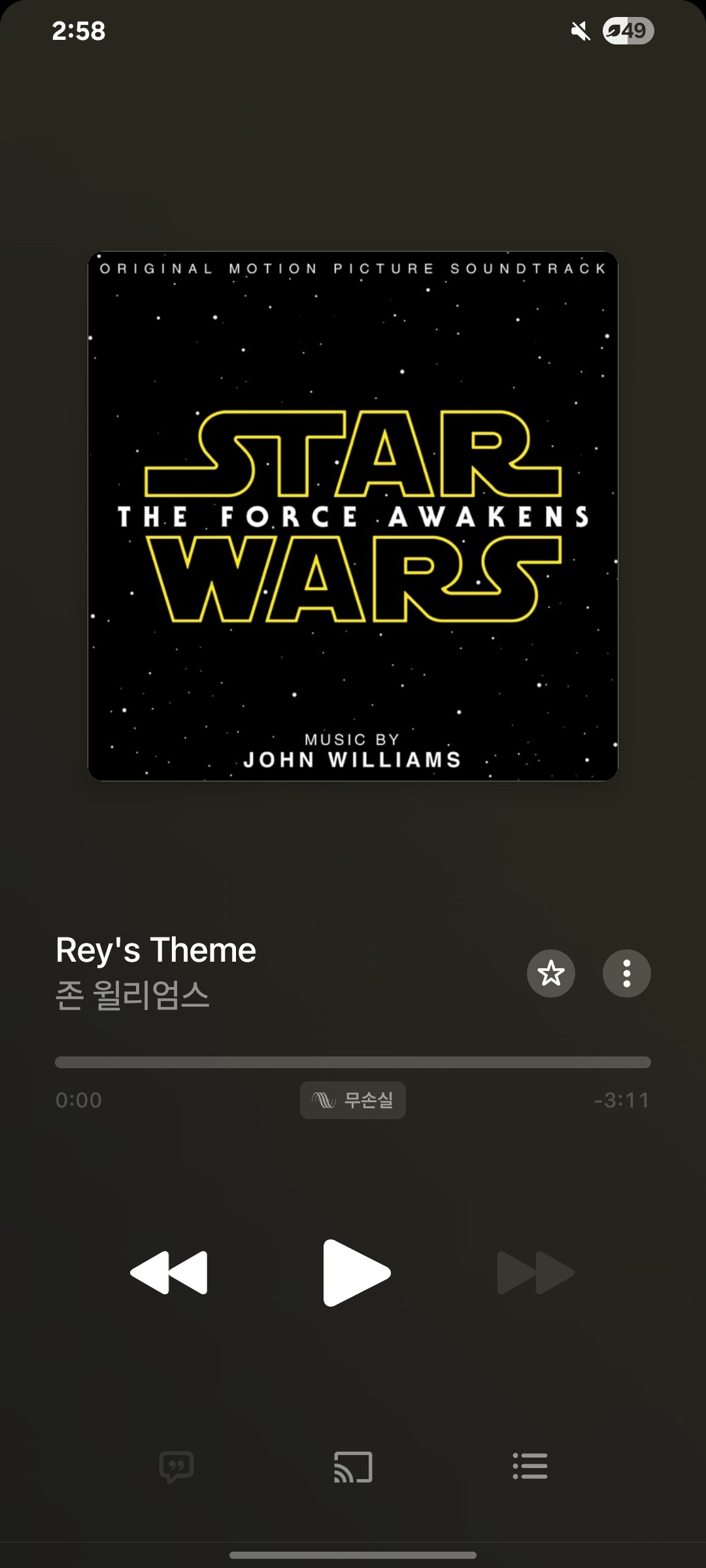Show the up next queue list
This screenshot has height=1568, width=706.
click(x=529, y=1467)
